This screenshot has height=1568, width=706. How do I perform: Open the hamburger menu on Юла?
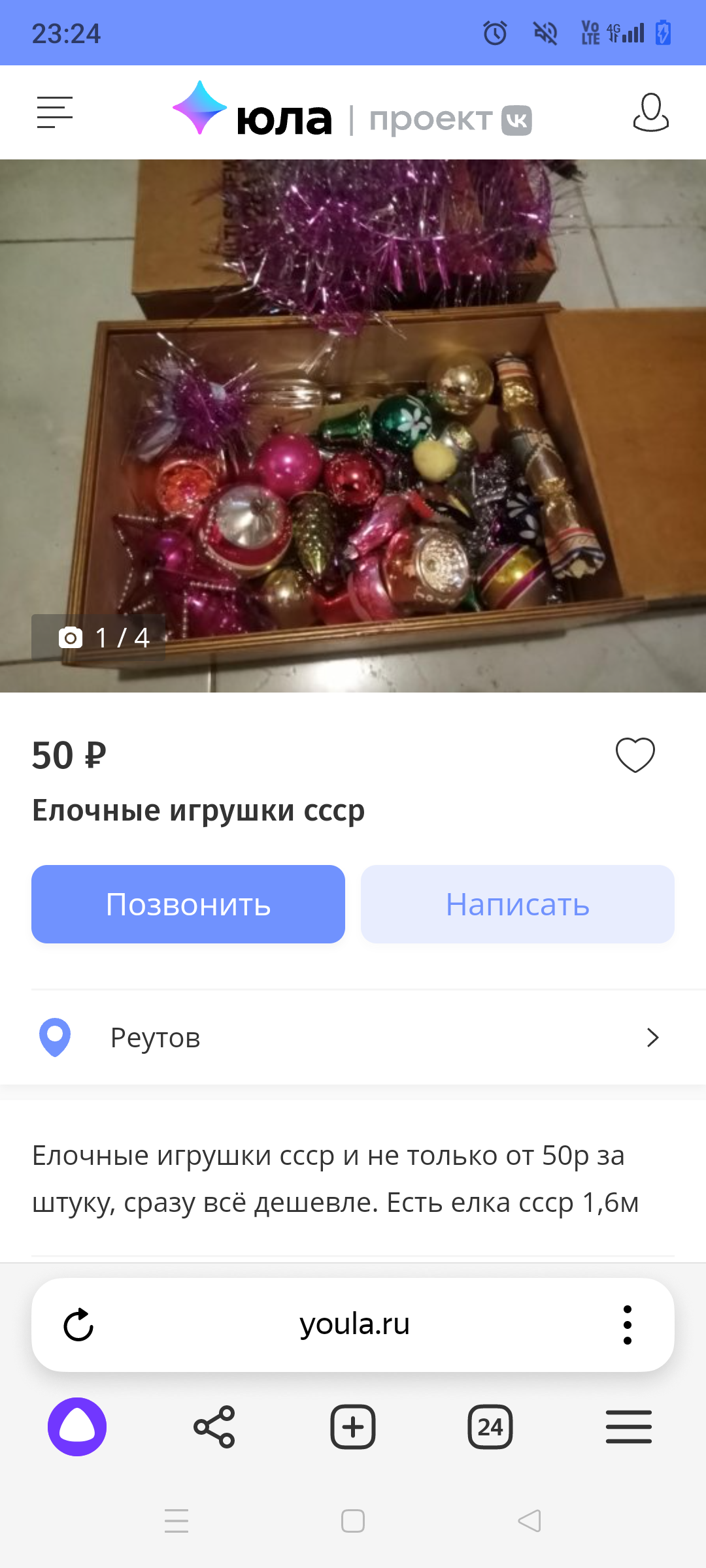pos(55,112)
